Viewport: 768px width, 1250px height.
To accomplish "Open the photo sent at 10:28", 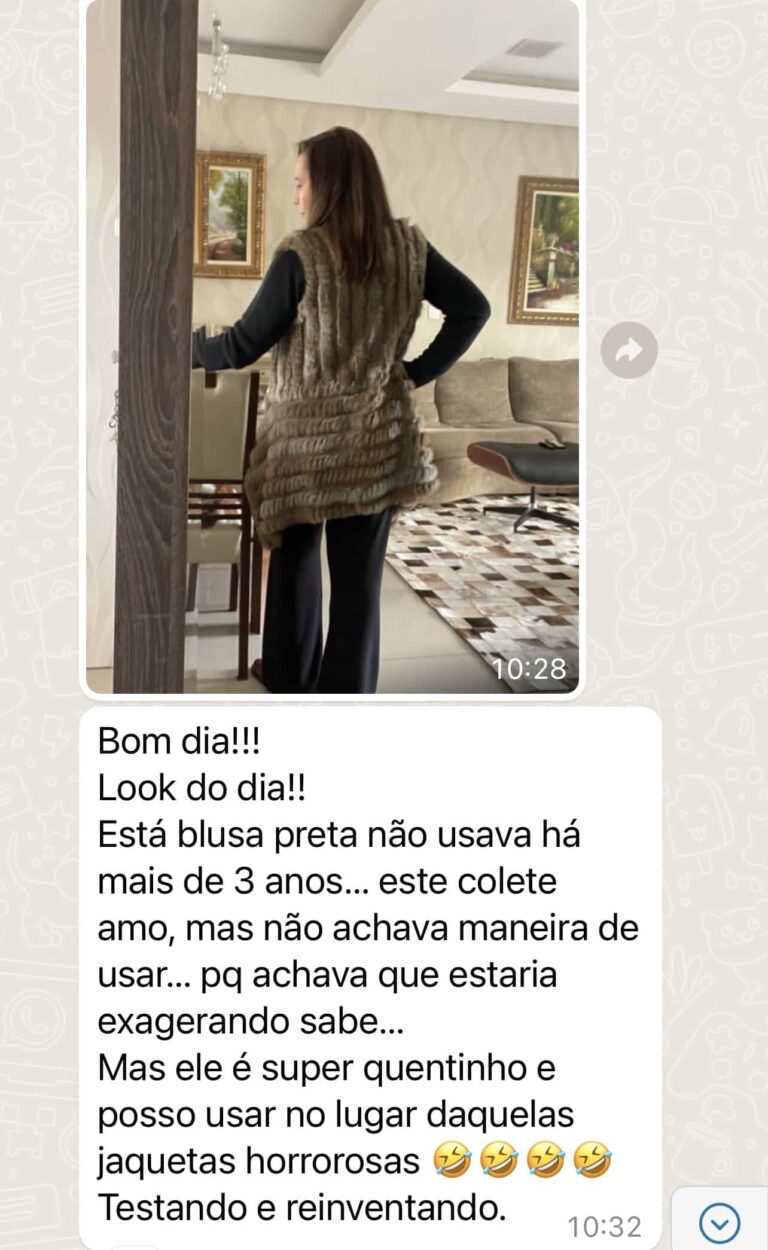I will [x=332, y=346].
